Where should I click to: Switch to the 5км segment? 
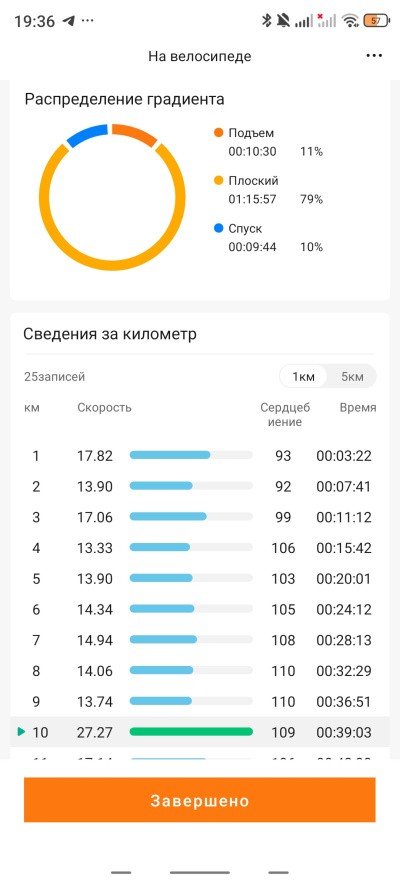tap(351, 376)
